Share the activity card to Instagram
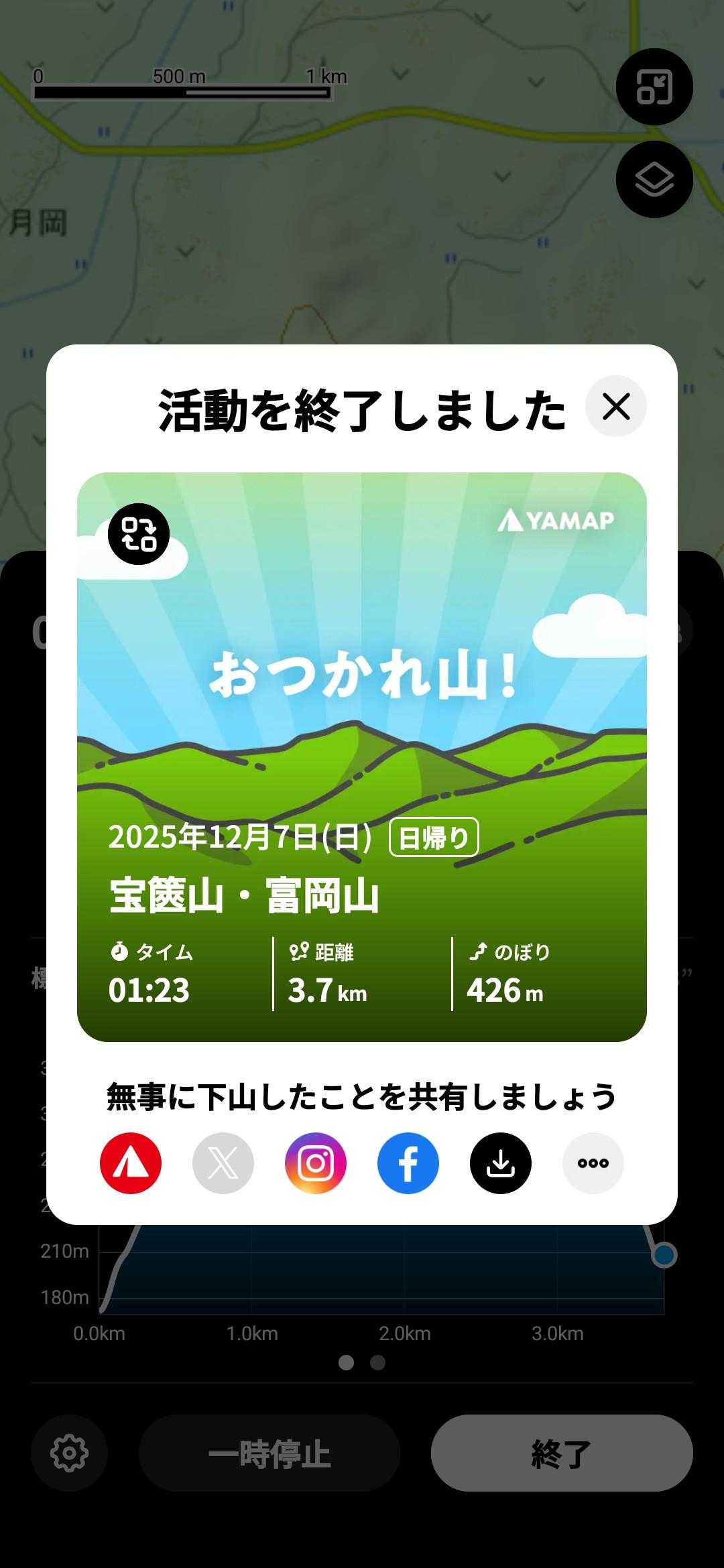The image size is (724, 1568). pos(316,1163)
